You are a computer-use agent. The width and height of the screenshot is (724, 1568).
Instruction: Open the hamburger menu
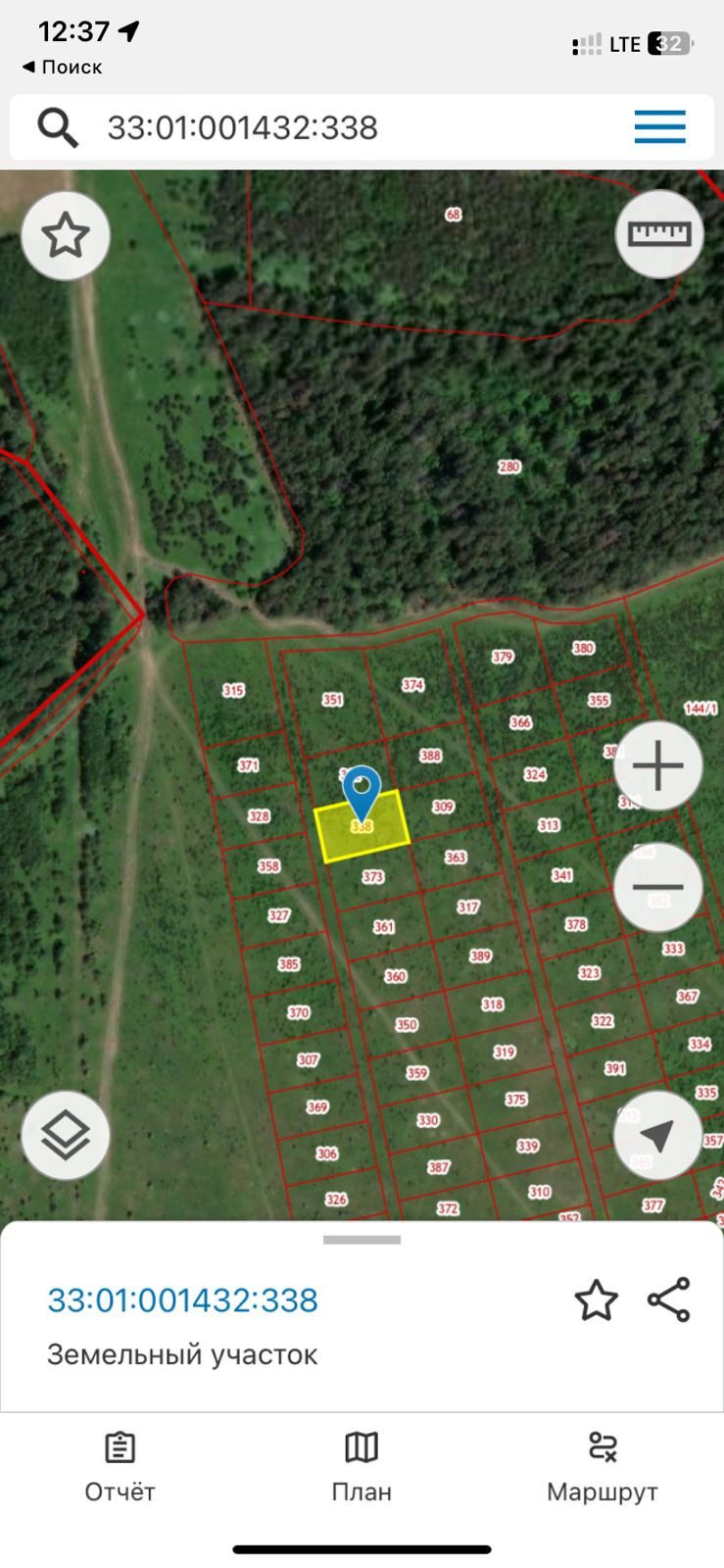659,127
